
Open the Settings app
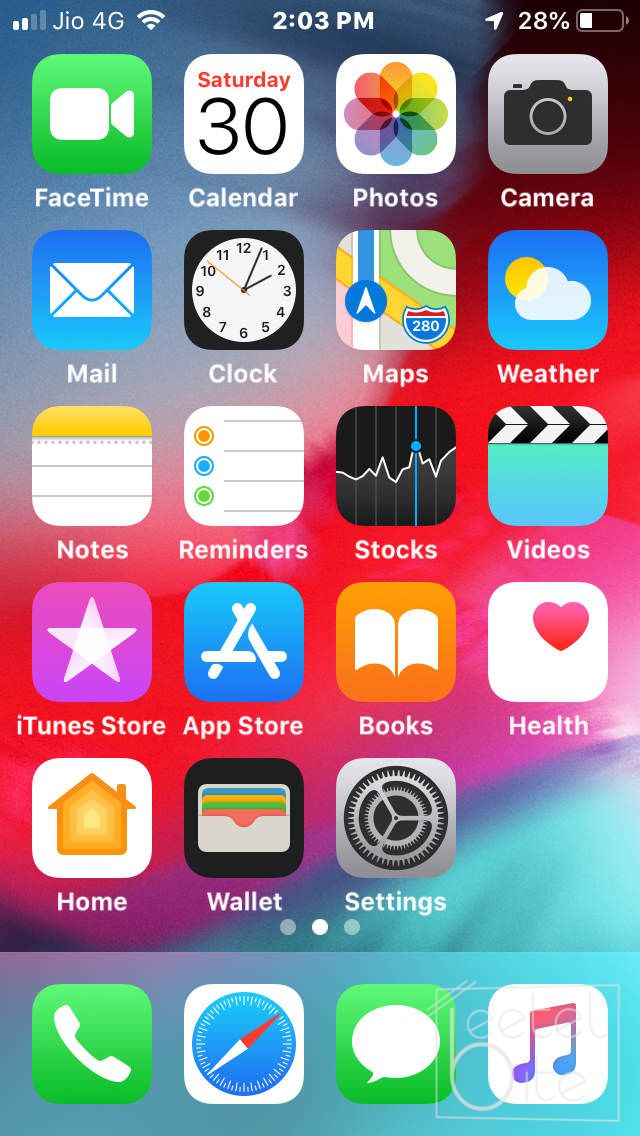point(396,818)
